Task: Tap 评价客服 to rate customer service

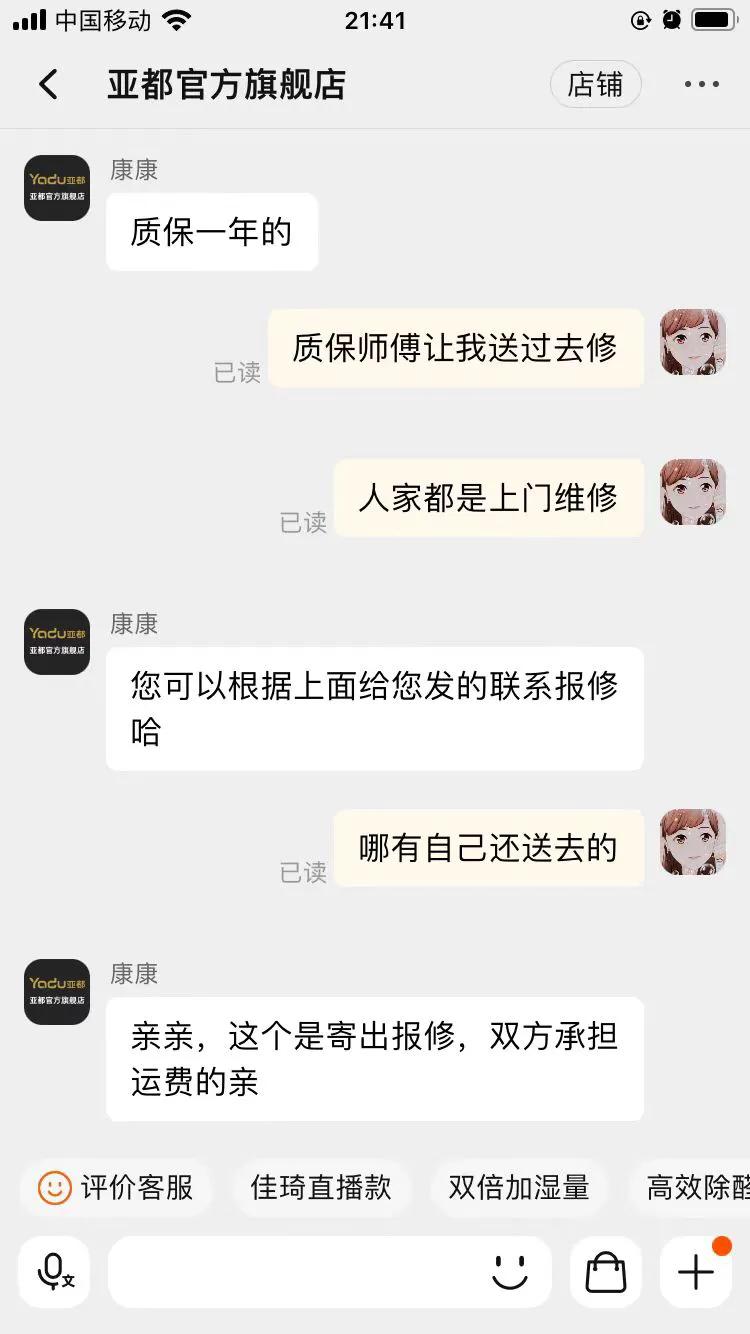Action: pyautogui.click(x=115, y=1187)
